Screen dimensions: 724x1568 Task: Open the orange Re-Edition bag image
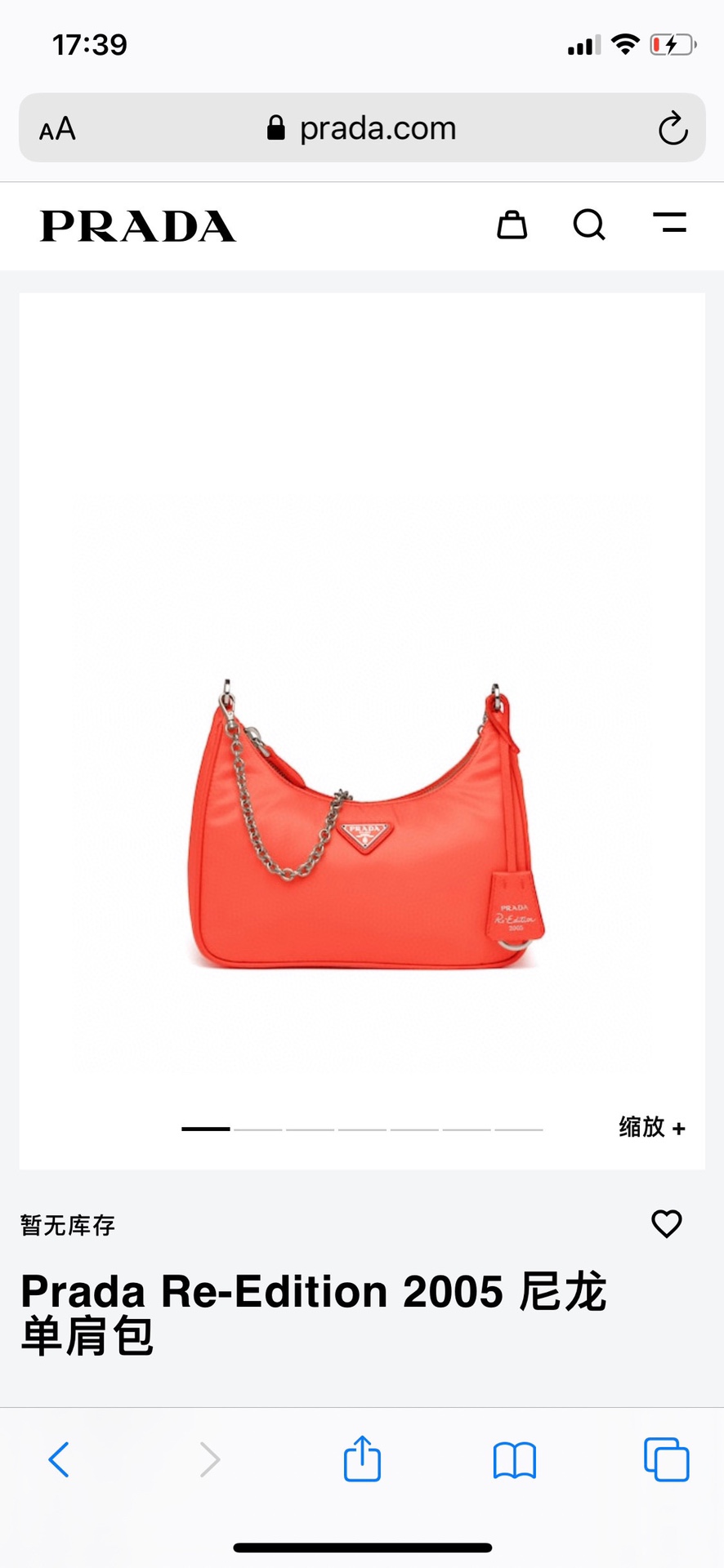pos(364,825)
